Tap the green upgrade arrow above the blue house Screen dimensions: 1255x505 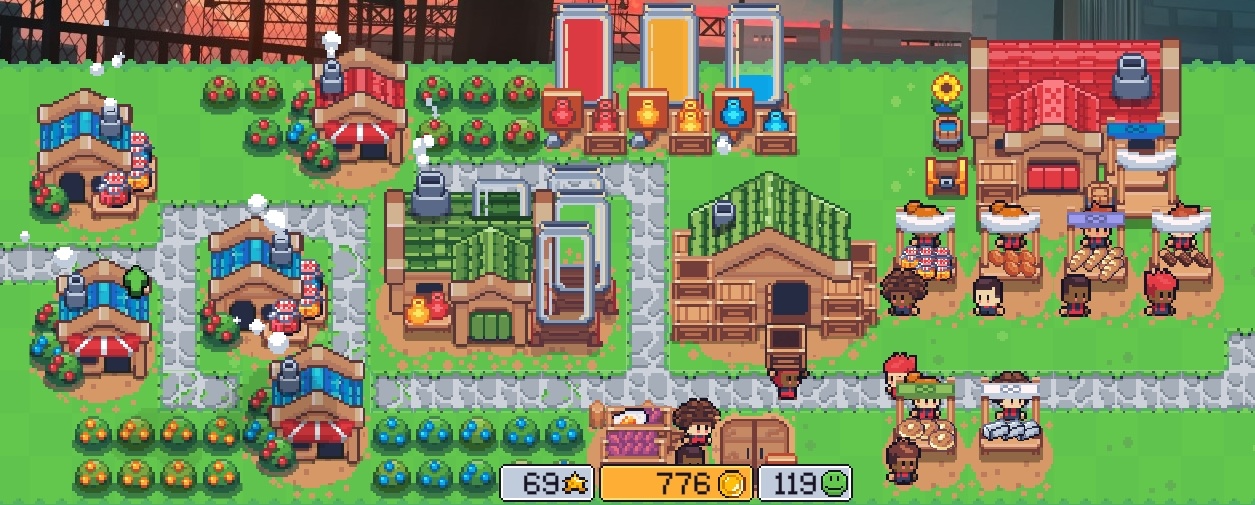click(x=136, y=281)
